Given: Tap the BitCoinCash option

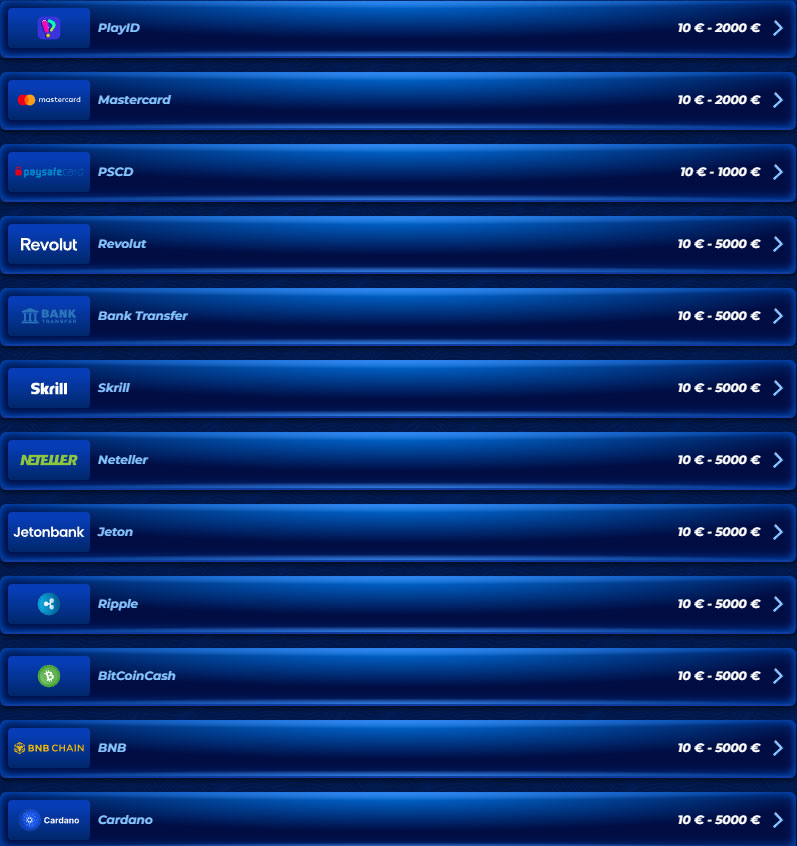Looking at the screenshot, I should click(x=398, y=676).
